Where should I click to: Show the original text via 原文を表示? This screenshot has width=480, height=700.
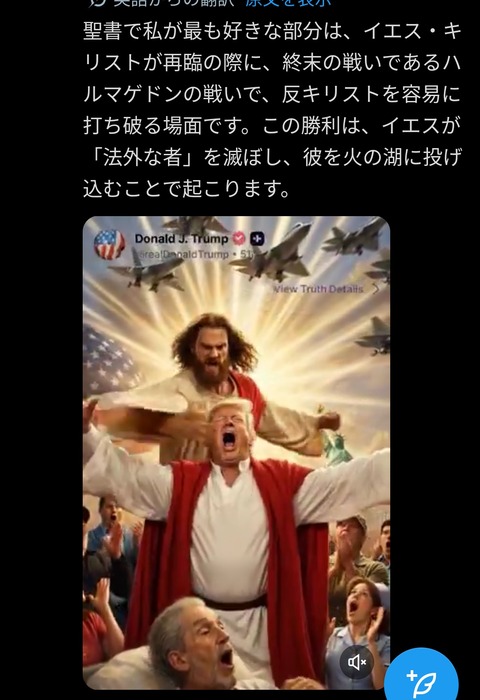(289, 3)
